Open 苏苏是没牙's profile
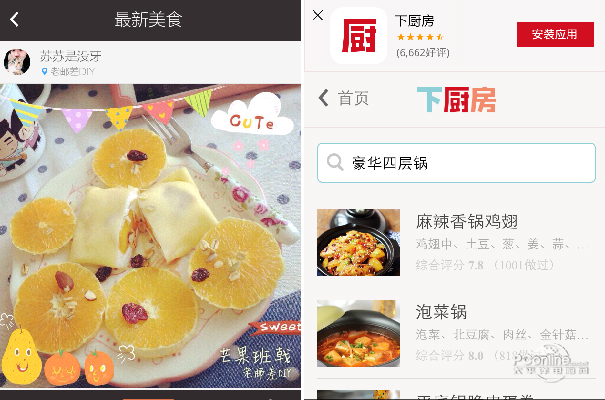 [x=18, y=62]
